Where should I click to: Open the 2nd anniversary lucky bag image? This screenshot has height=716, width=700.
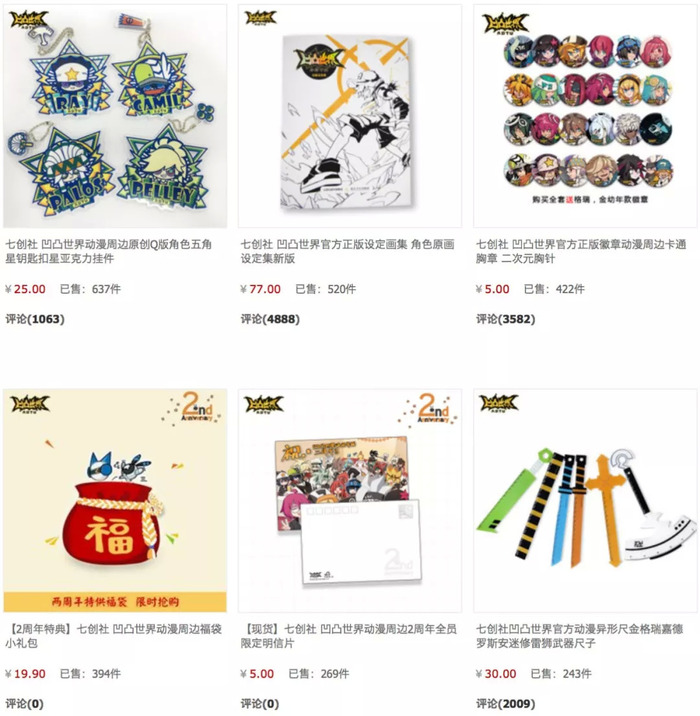tap(115, 500)
